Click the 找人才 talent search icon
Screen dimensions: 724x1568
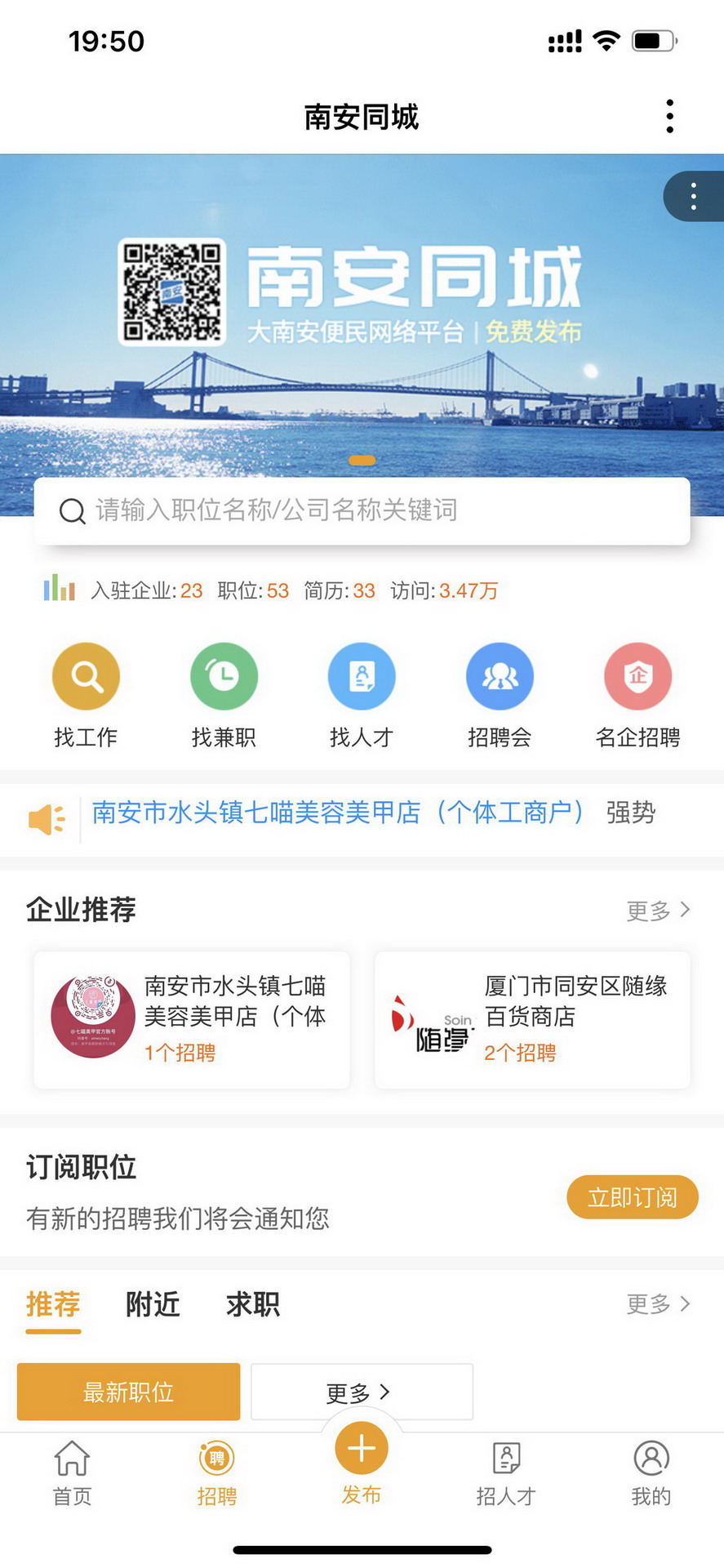click(362, 675)
